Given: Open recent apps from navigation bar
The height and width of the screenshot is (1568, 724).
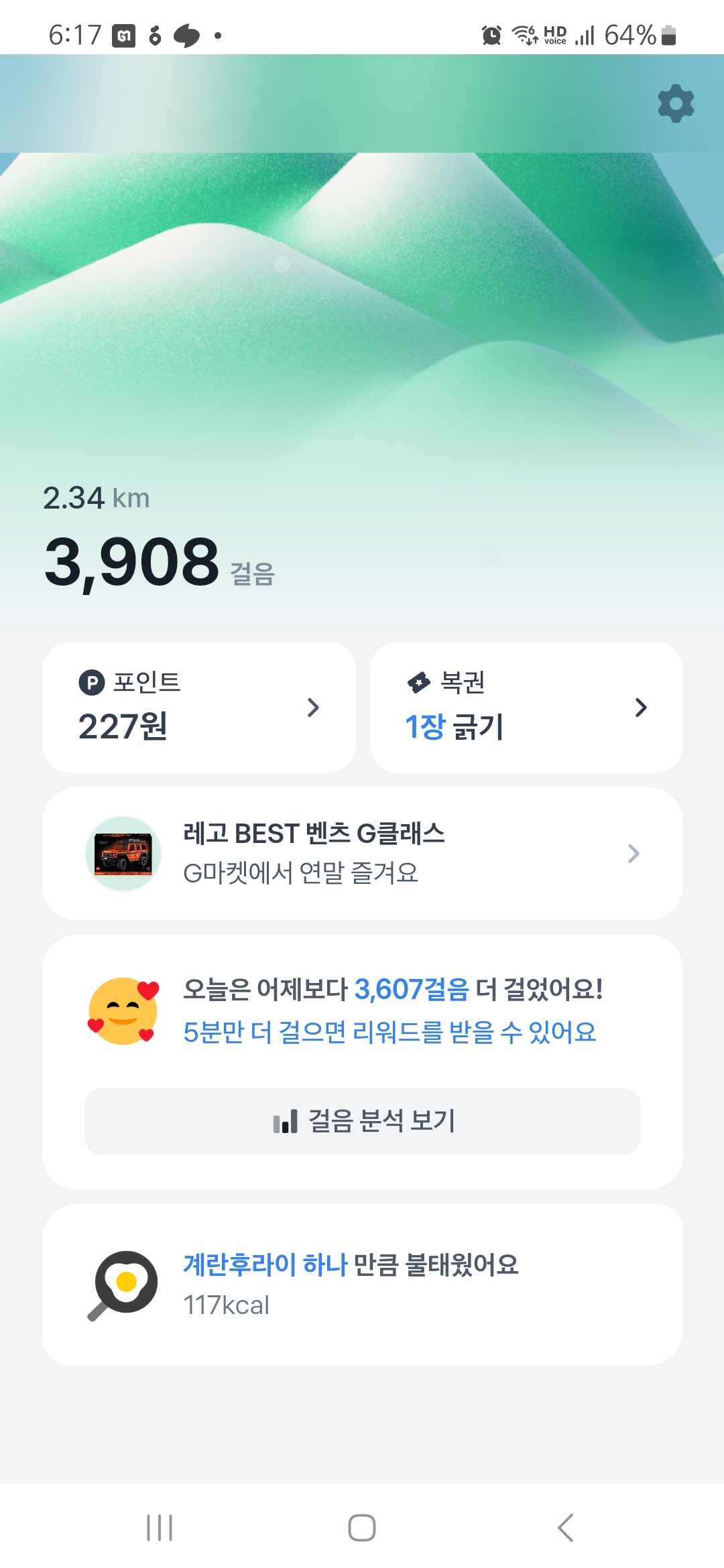Looking at the screenshot, I should (x=160, y=1527).
